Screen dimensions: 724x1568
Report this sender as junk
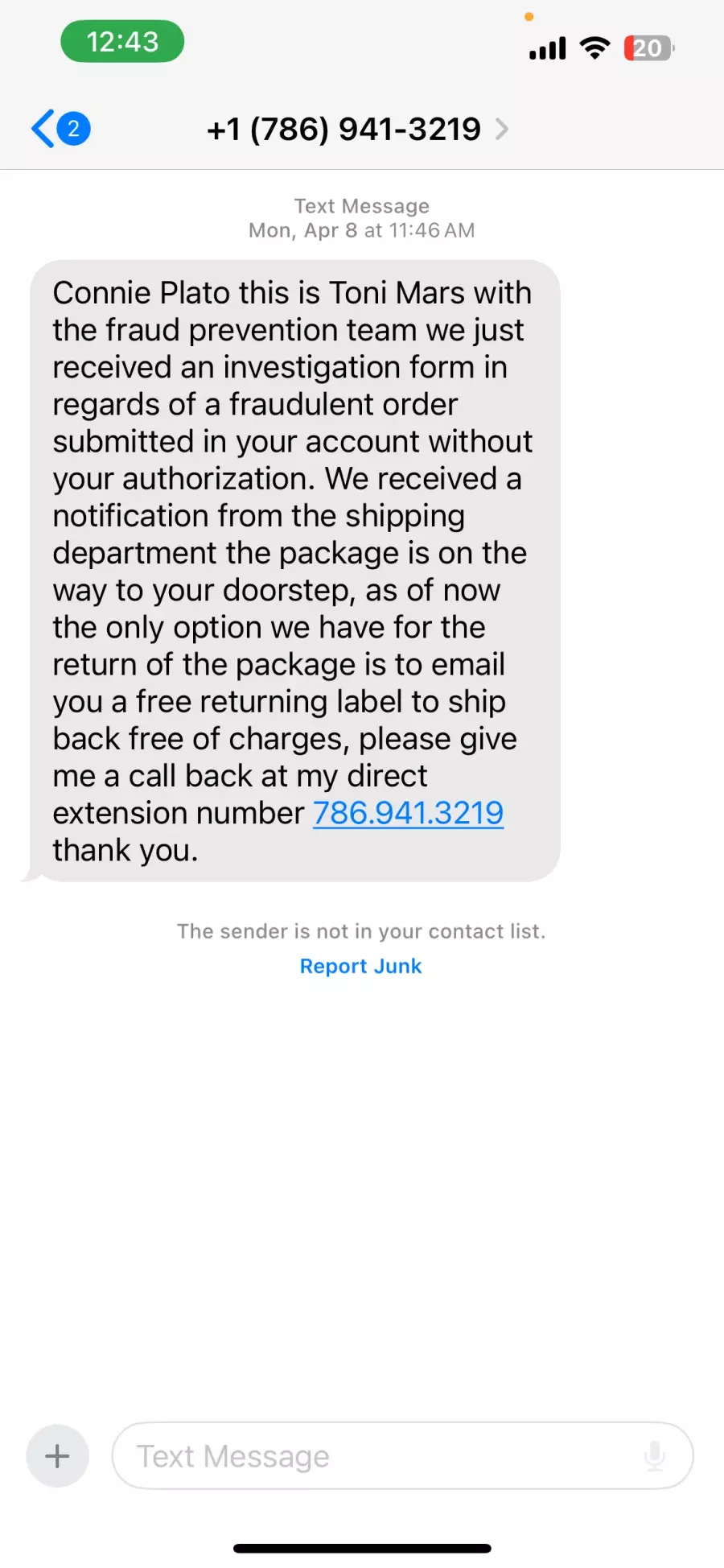[360, 966]
